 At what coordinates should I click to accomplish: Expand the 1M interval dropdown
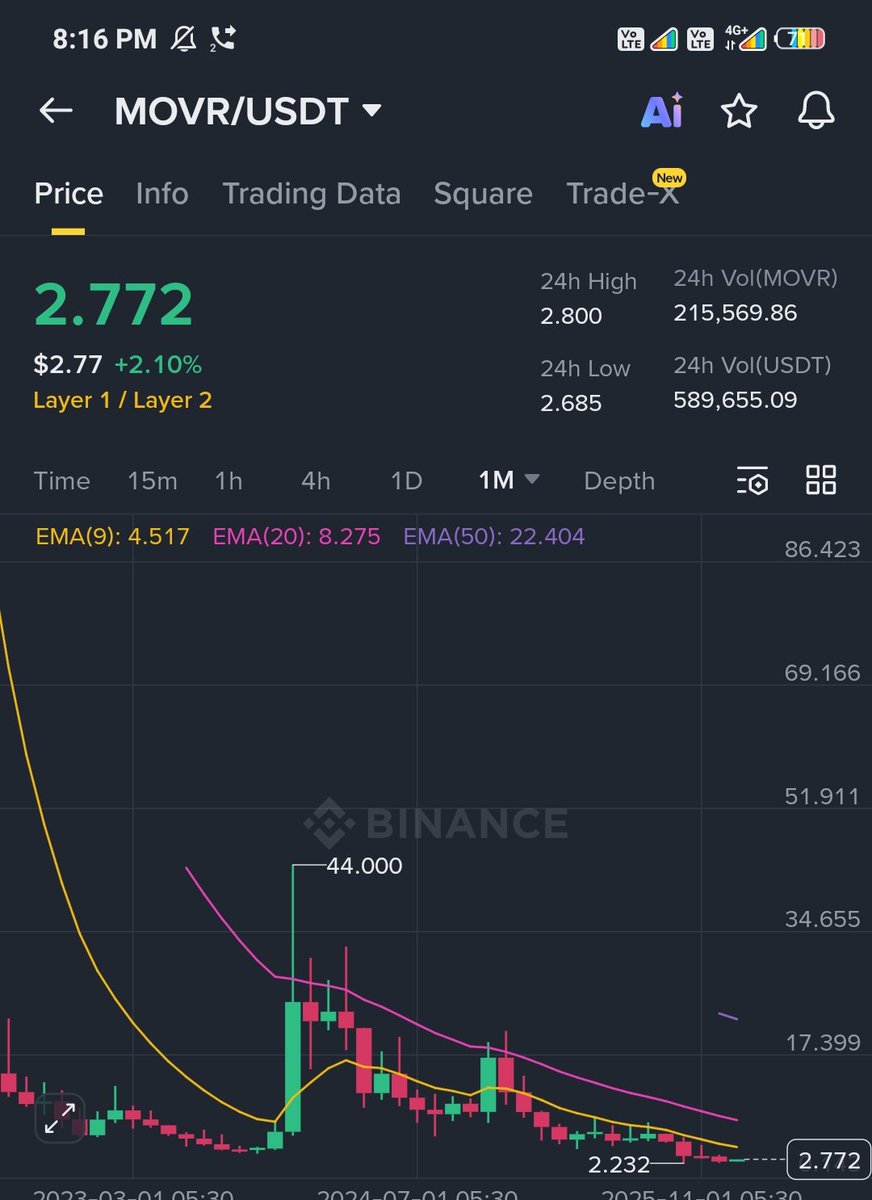(508, 481)
